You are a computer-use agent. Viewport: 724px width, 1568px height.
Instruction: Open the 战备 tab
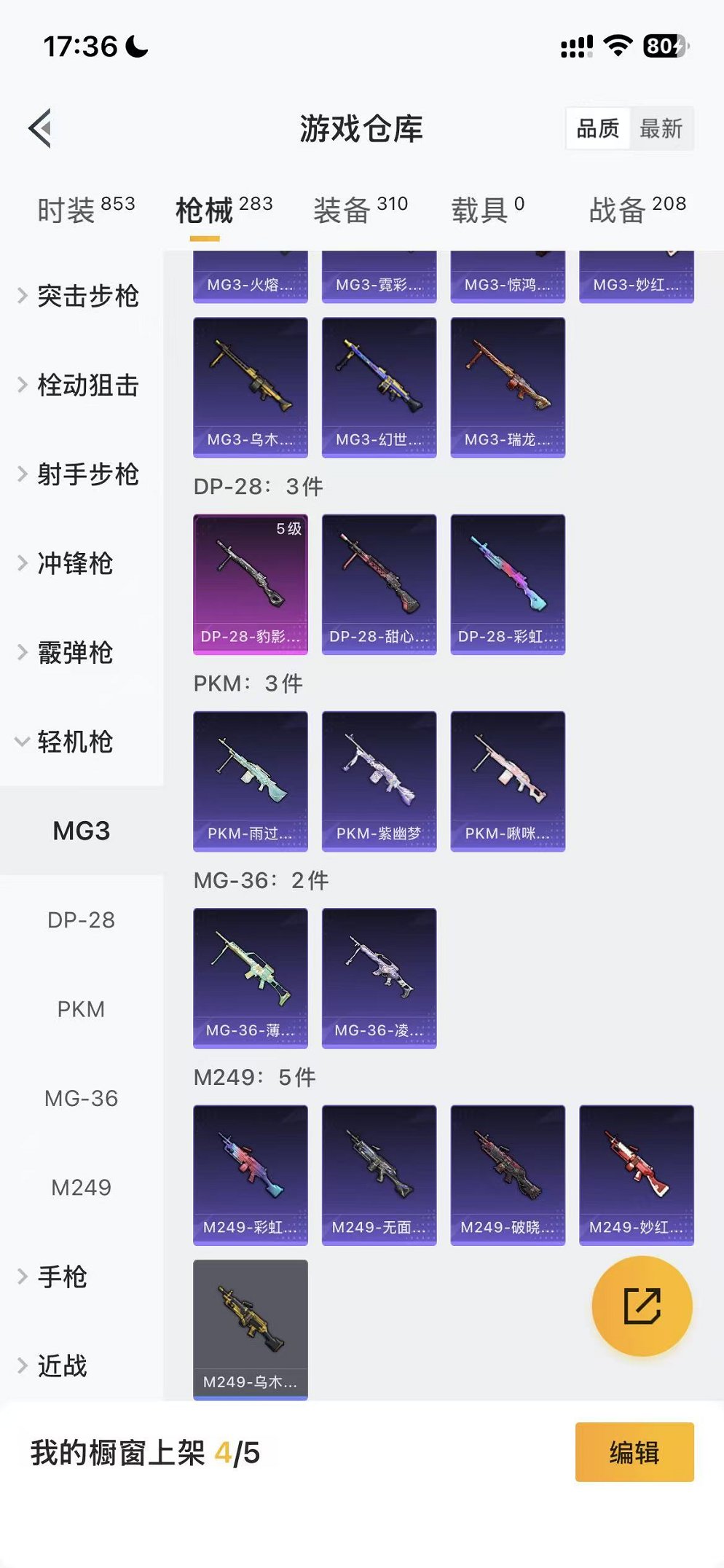point(637,210)
